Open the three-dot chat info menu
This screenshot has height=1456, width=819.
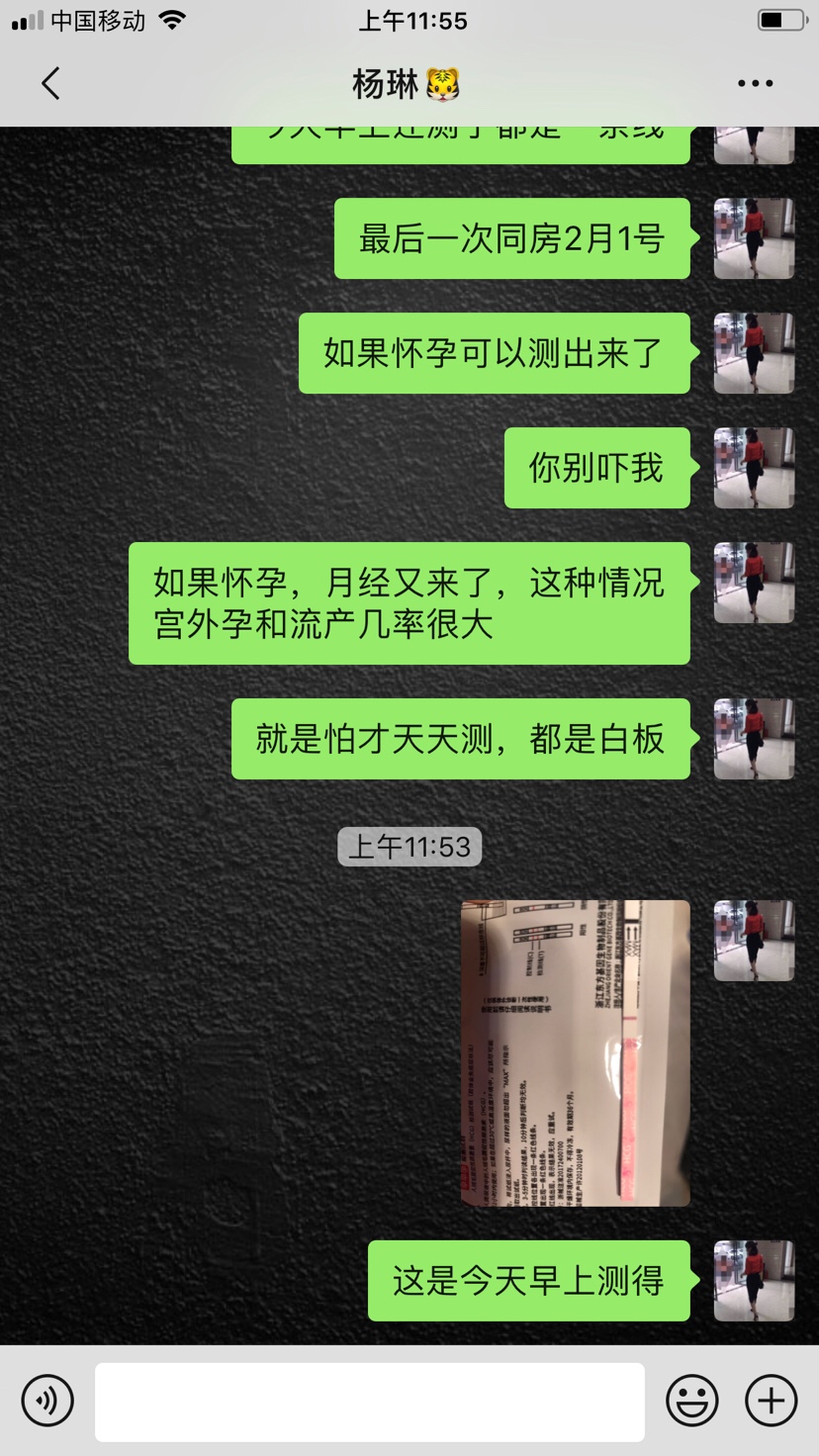(x=755, y=84)
